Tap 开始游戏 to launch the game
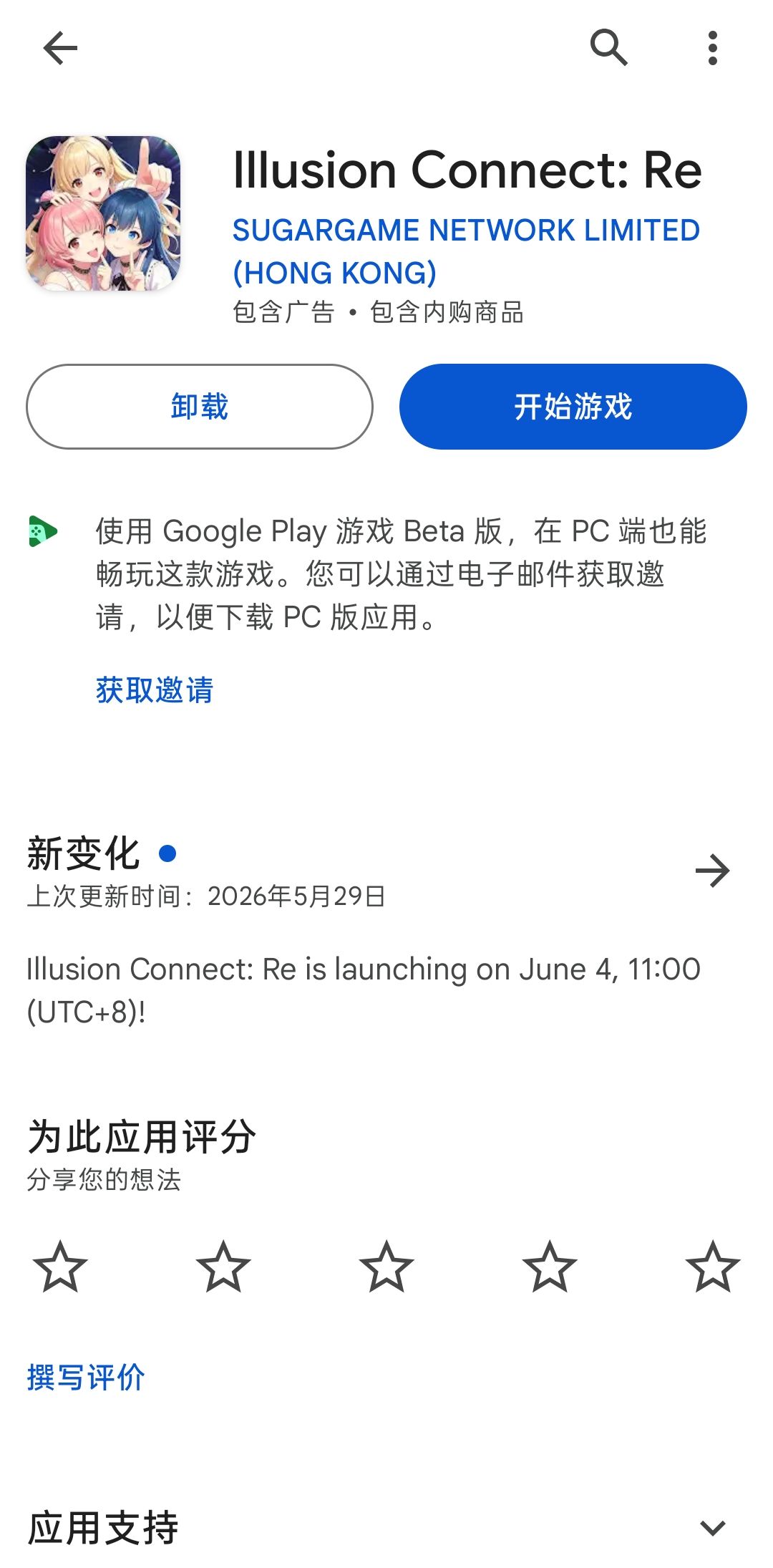773x1568 pixels. tap(573, 407)
